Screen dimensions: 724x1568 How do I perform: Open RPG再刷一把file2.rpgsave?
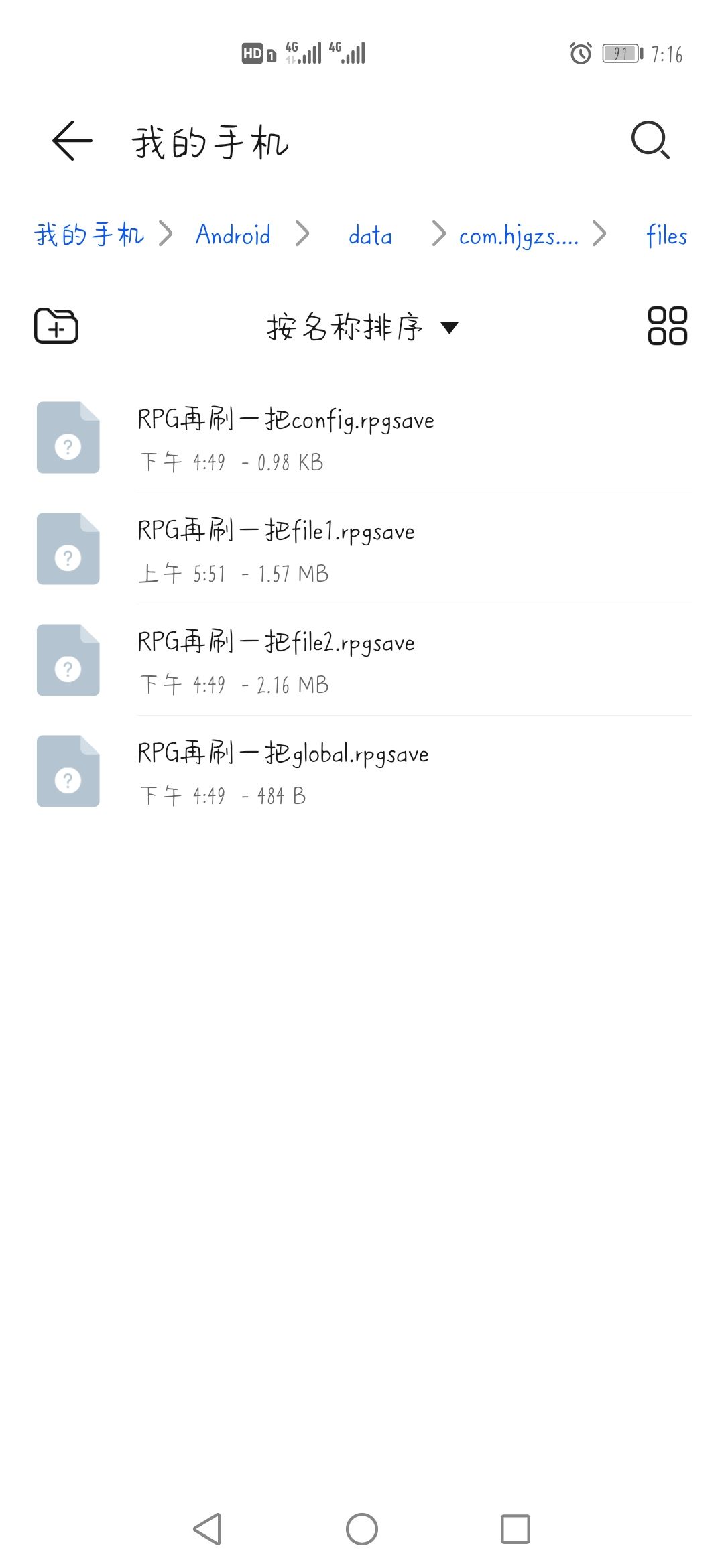[x=275, y=642]
